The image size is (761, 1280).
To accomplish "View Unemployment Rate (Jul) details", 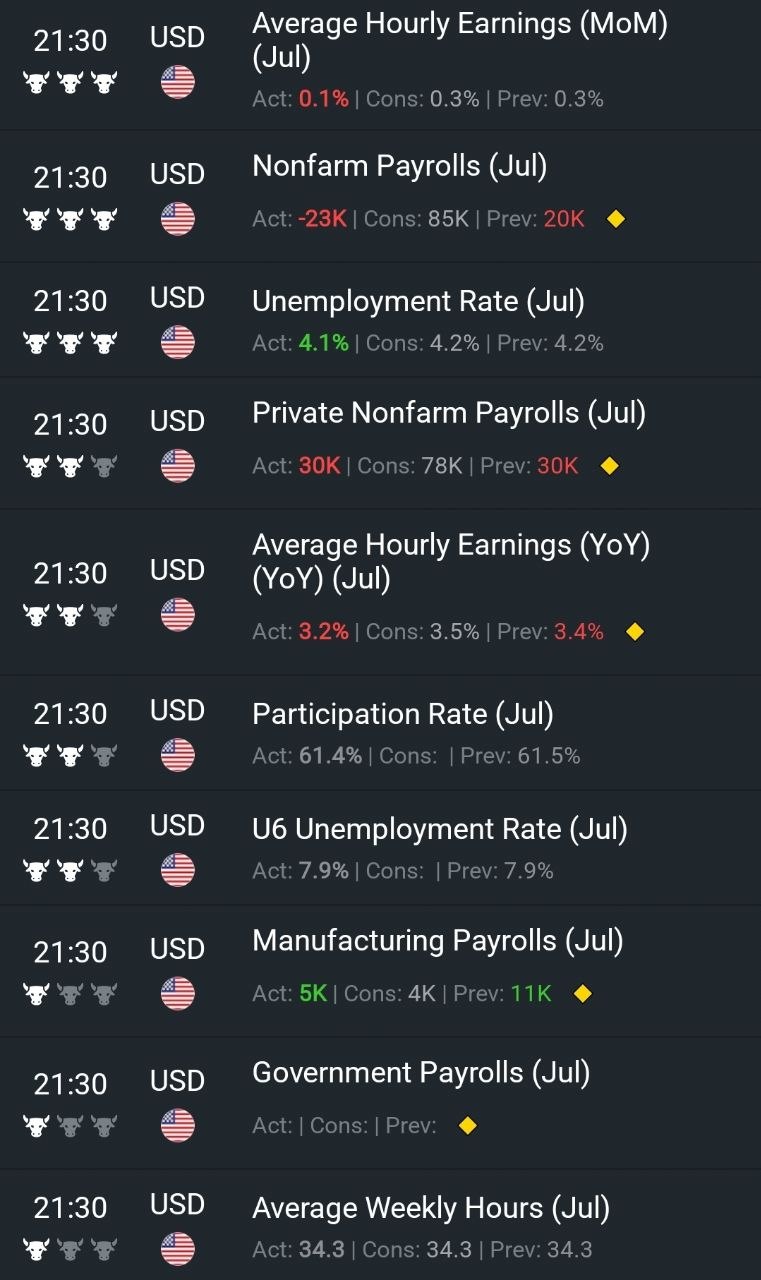I will click(380, 320).
